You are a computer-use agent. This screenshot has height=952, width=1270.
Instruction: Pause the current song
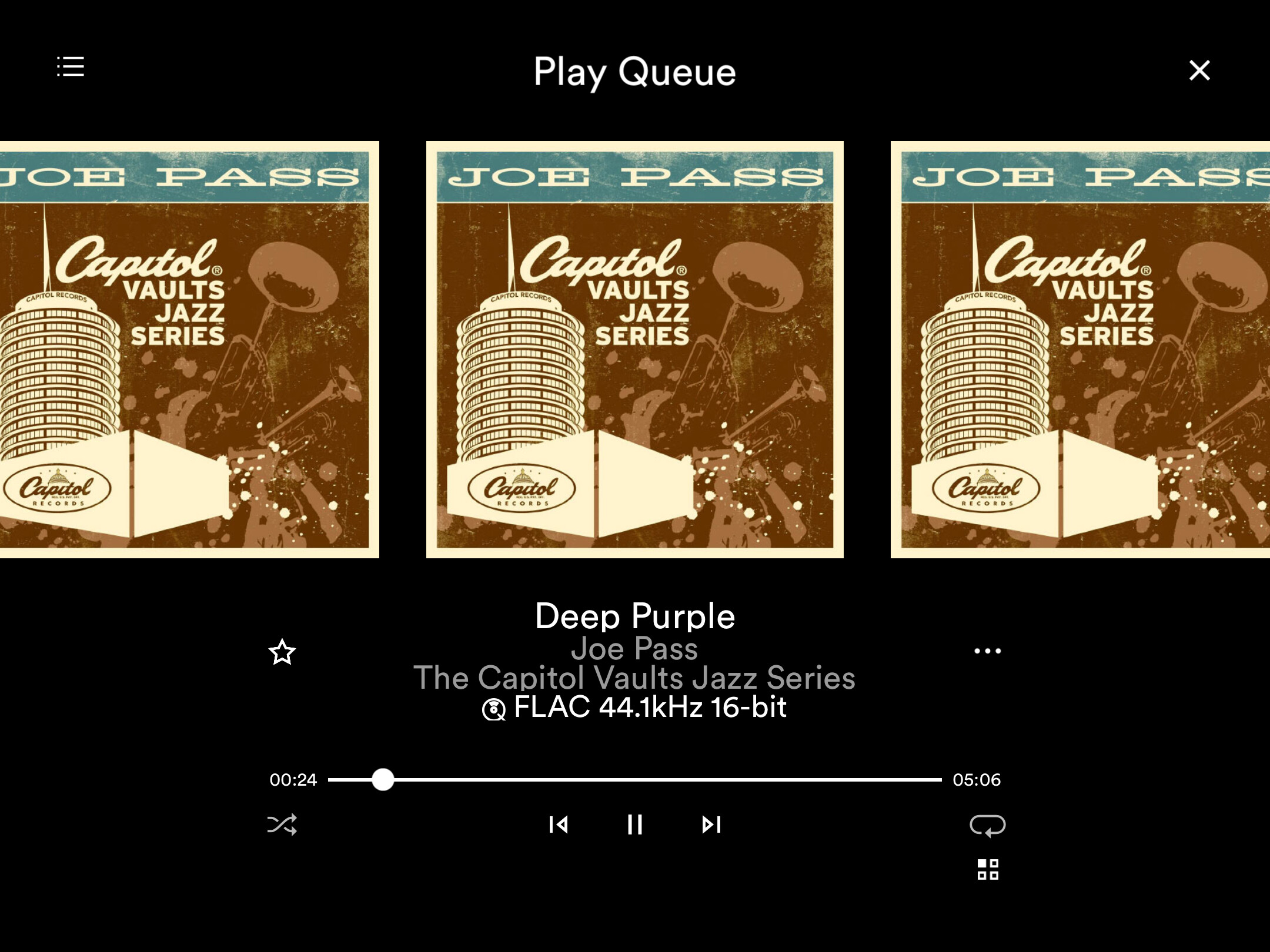click(x=635, y=824)
